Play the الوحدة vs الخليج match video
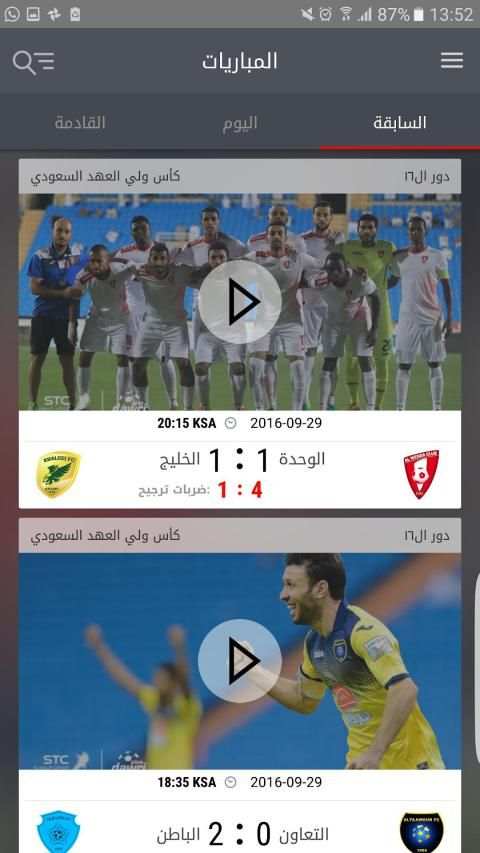Image resolution: width=480 pixels, height=853 pixels. [x=240, y=301]
